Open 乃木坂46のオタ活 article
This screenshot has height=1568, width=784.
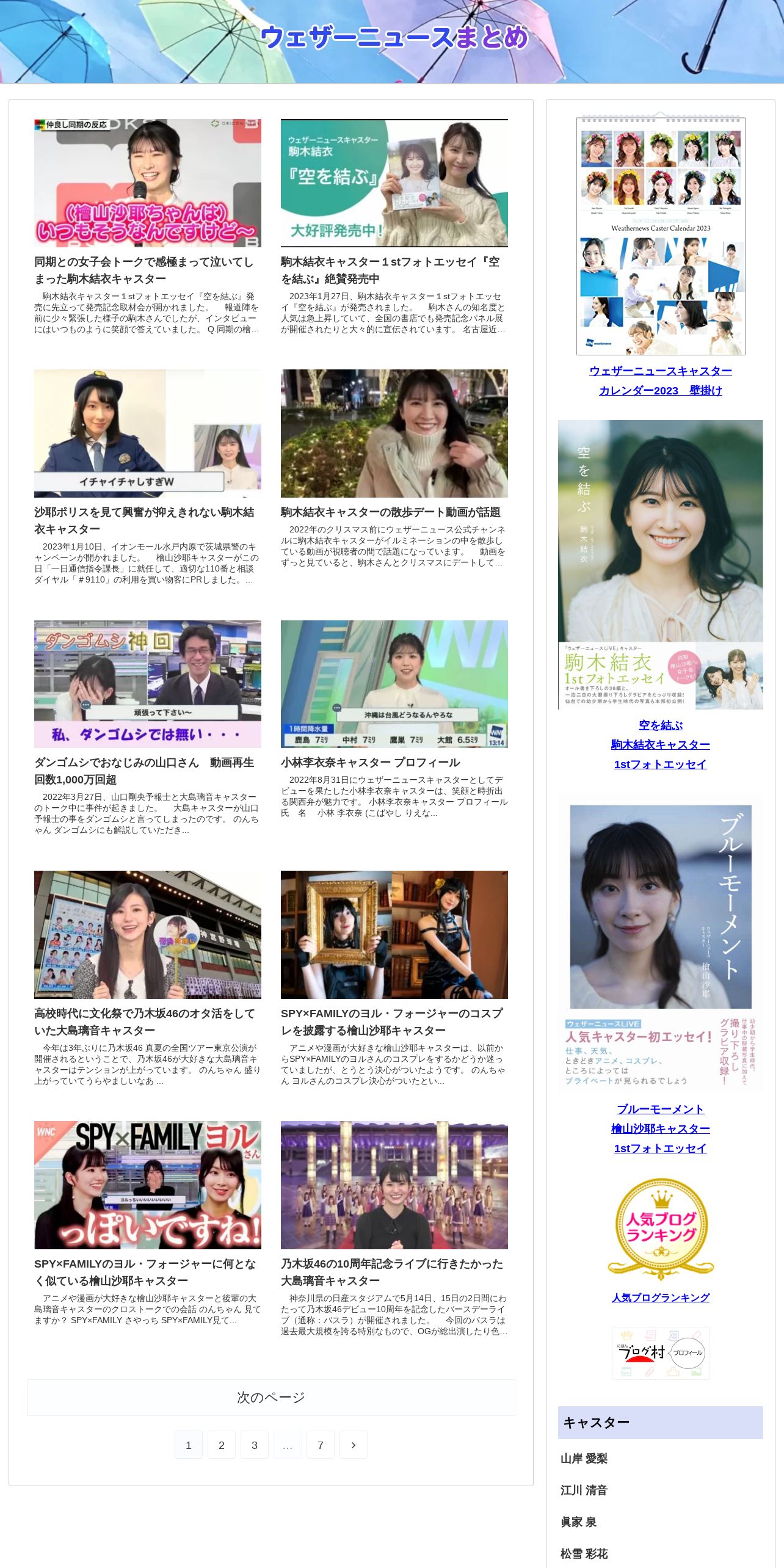tap(145, 1022)
